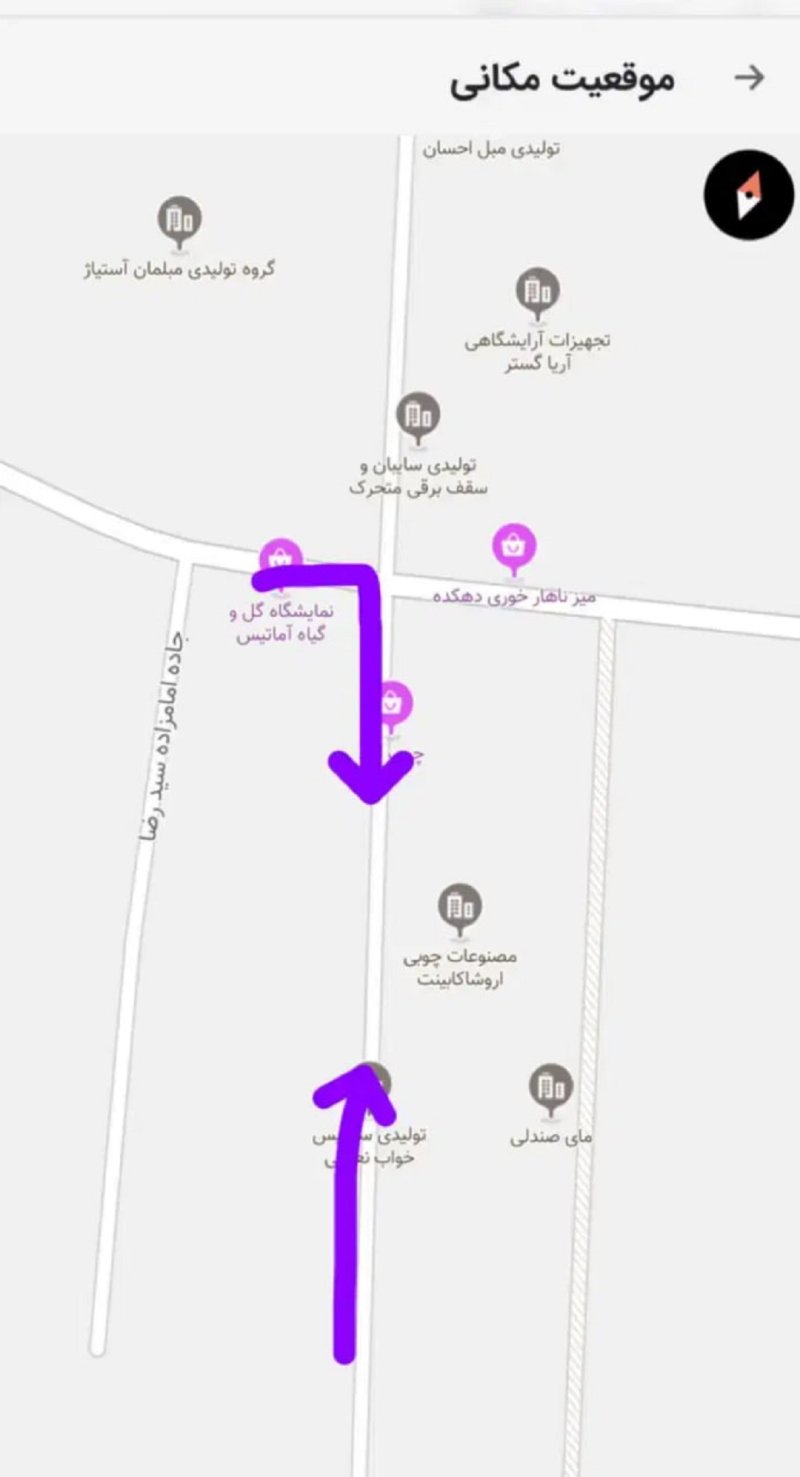Tap the magenta نمایشگاه گل و گیاه آماتیس pin

[279, 555]
